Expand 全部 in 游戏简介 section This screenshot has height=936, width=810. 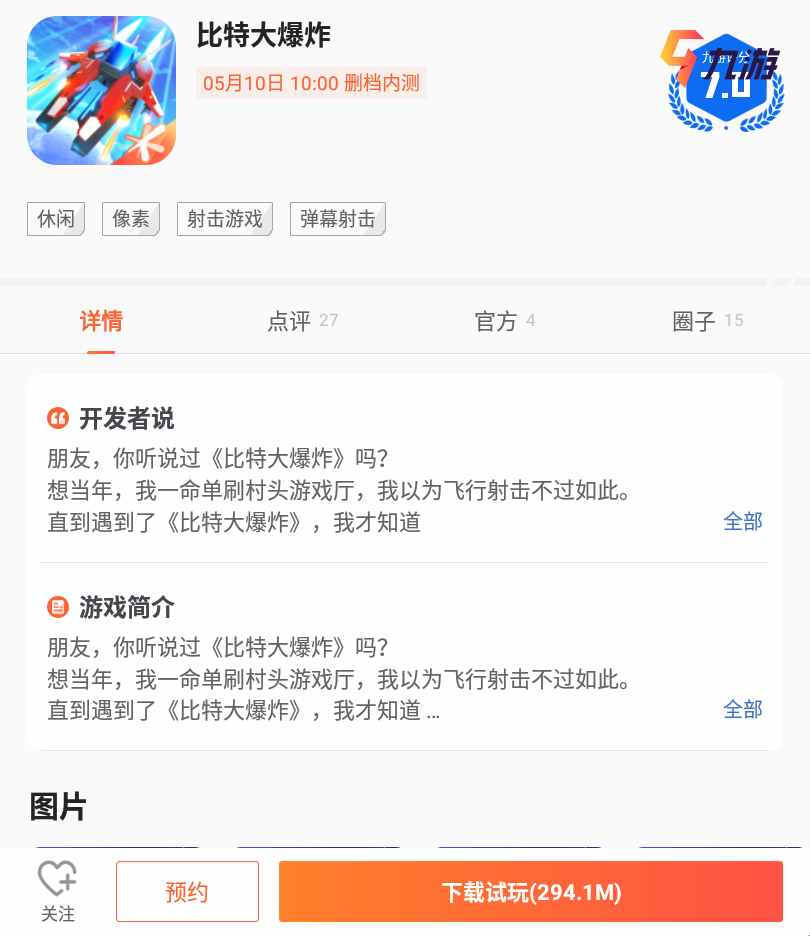742,709
